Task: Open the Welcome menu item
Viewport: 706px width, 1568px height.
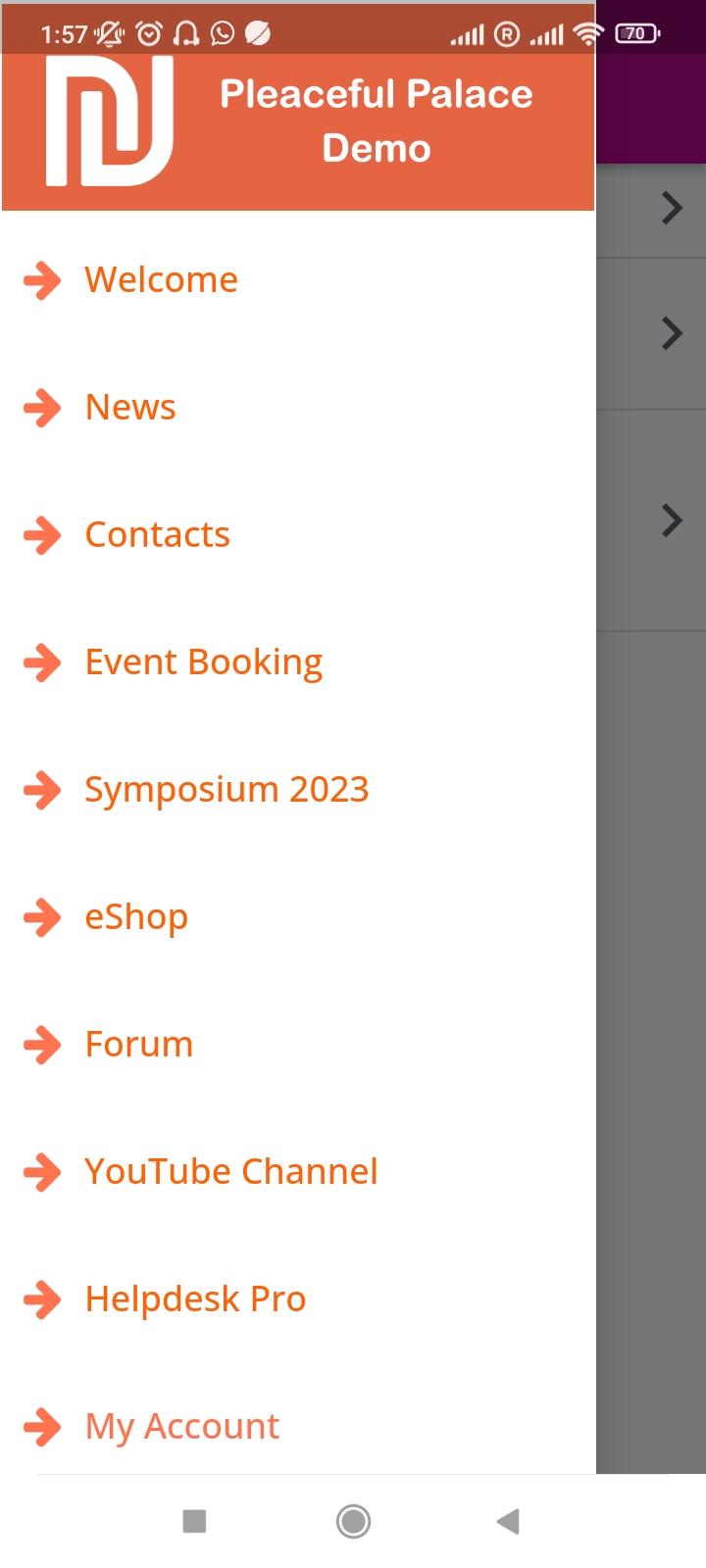Action: pyautogui.click(x=297, y=279)
